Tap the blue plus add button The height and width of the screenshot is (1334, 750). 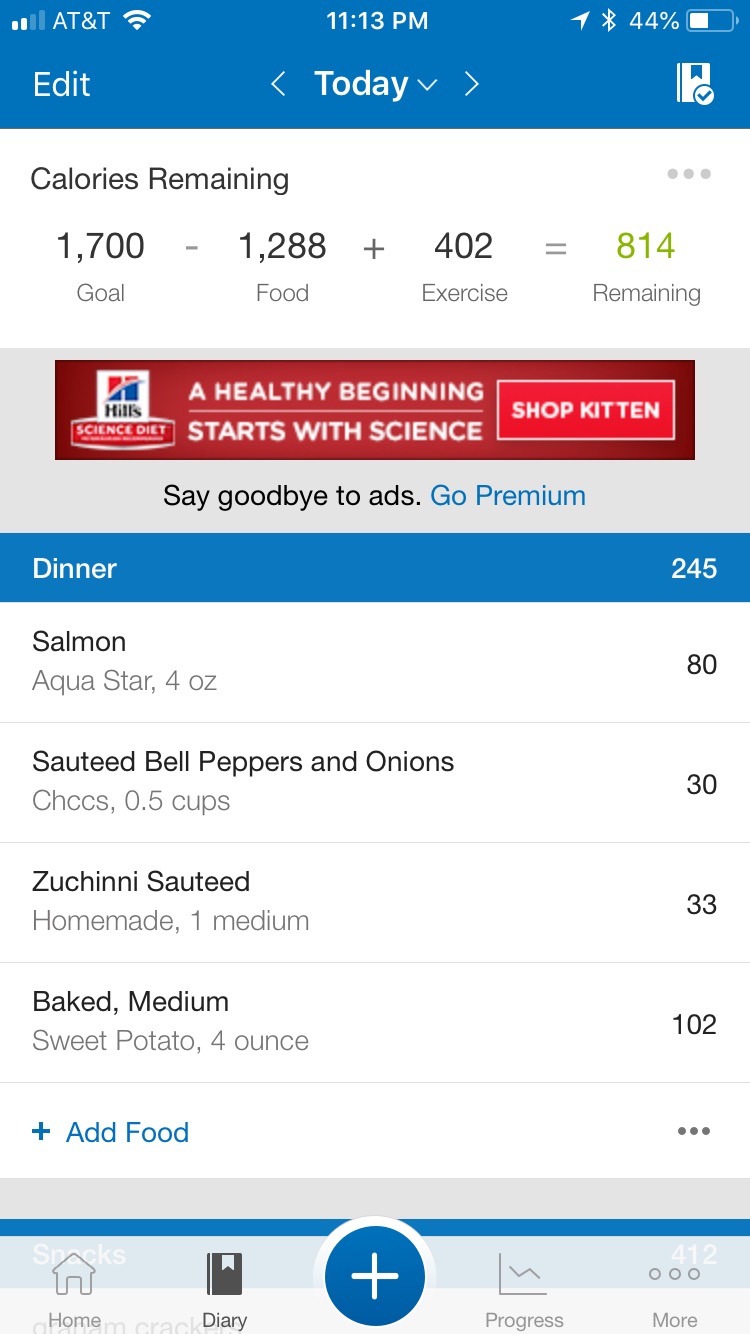pos(375,1277)
